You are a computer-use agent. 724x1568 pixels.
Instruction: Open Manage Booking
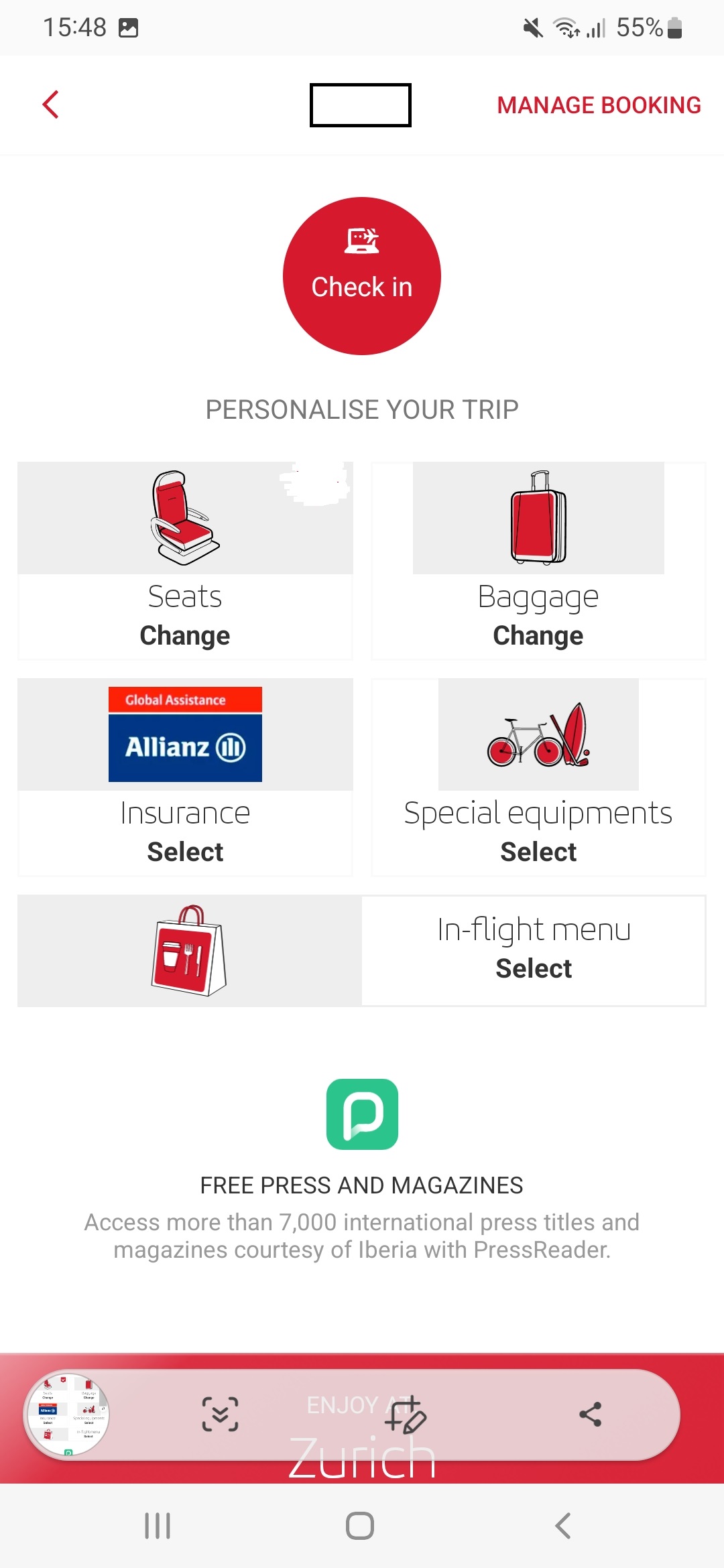tap(599, 105)
